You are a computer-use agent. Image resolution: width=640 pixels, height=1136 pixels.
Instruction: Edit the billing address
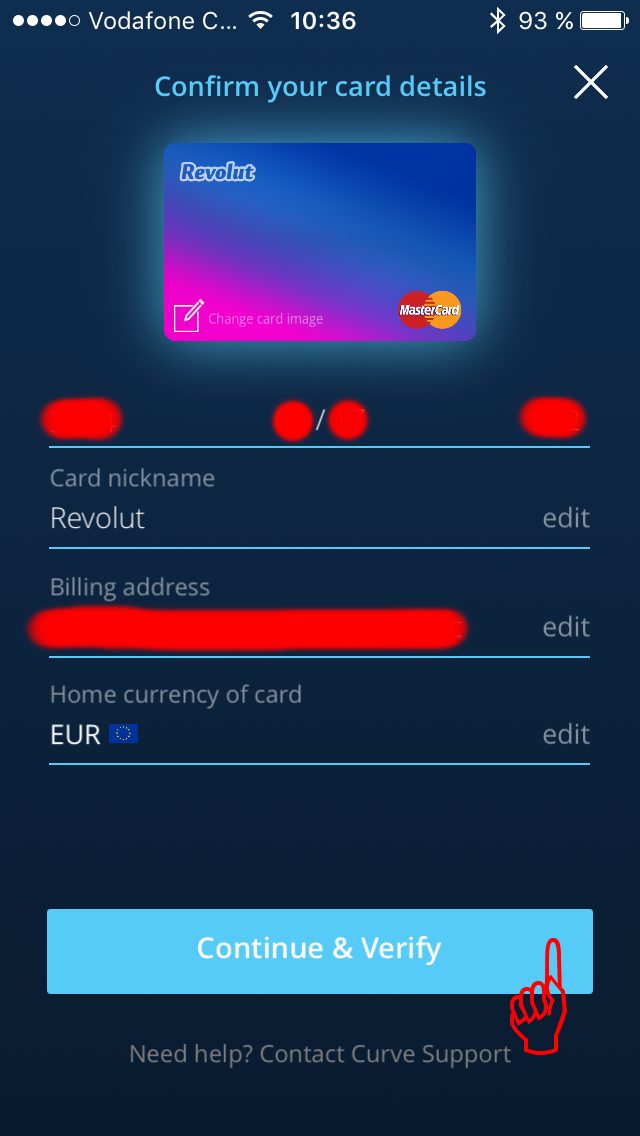point(565,627)
